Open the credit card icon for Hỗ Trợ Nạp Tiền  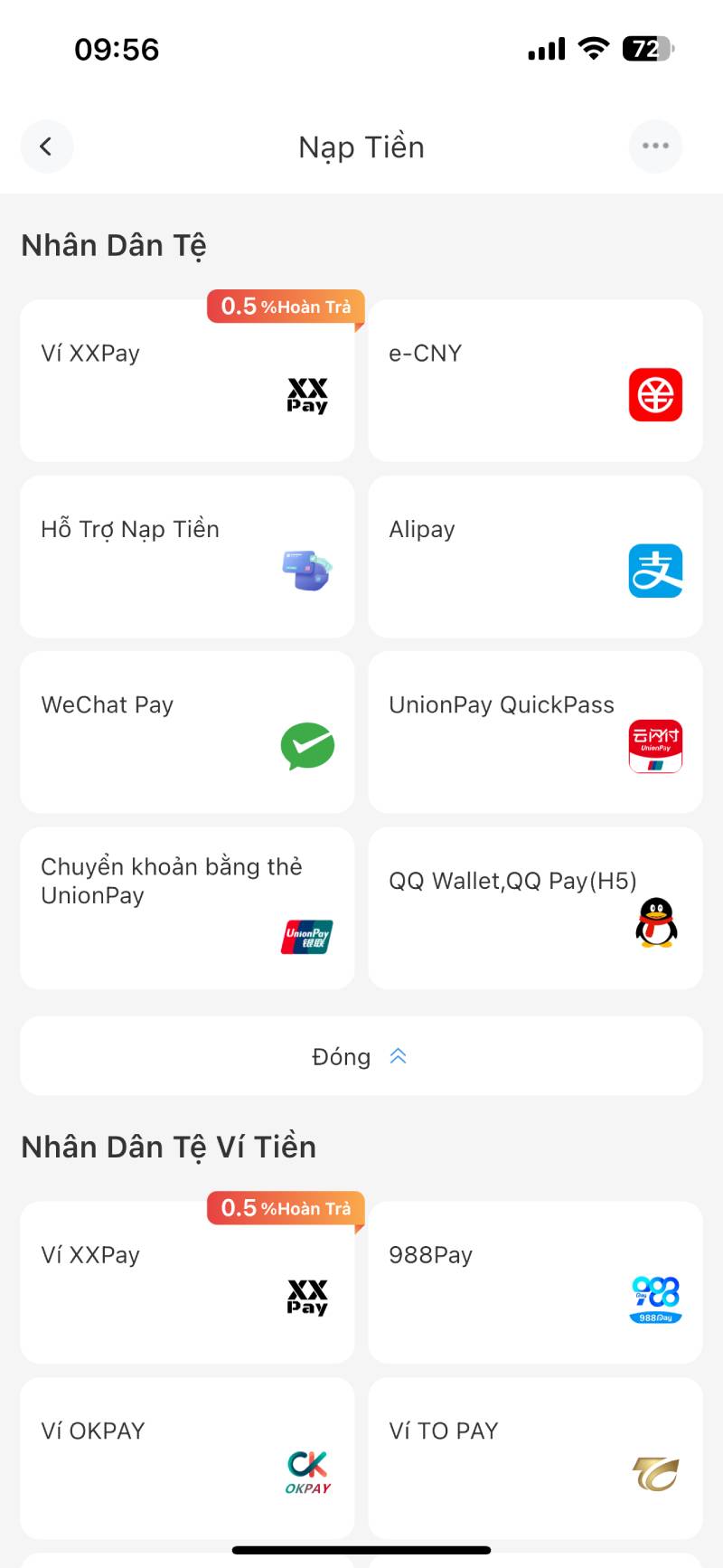tap(306, 569)
